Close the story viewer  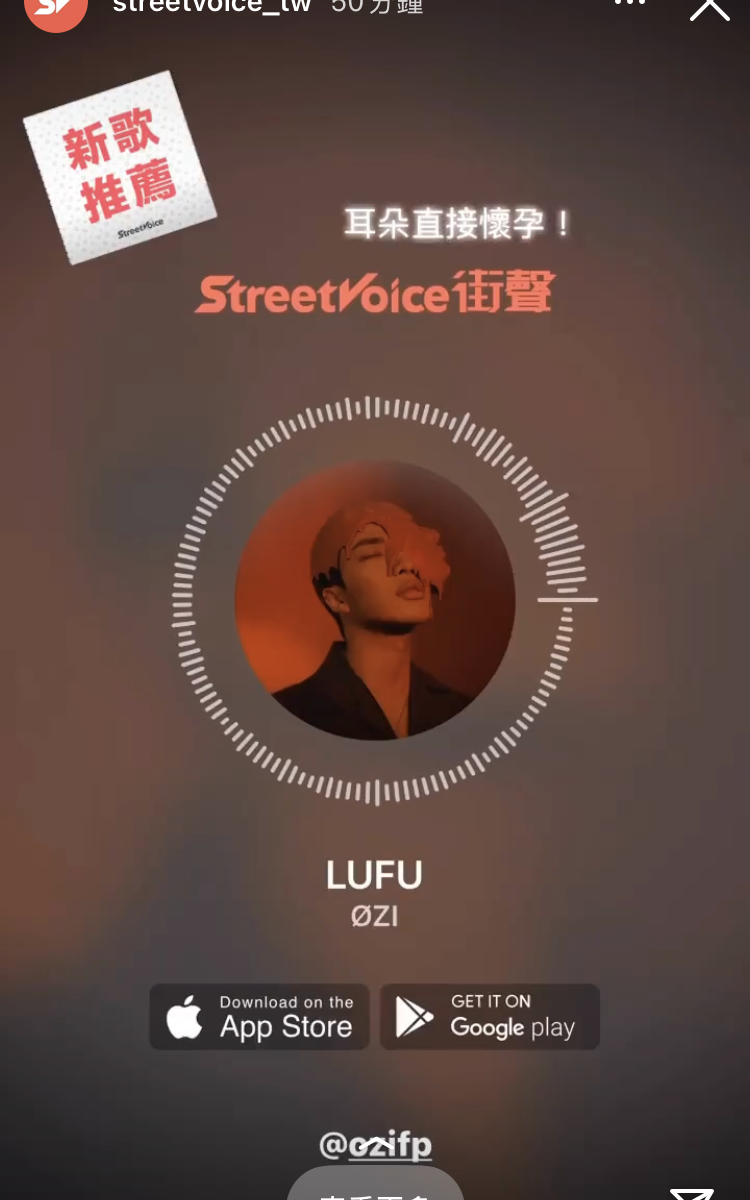pyautogui.click(x=709, y=6)
